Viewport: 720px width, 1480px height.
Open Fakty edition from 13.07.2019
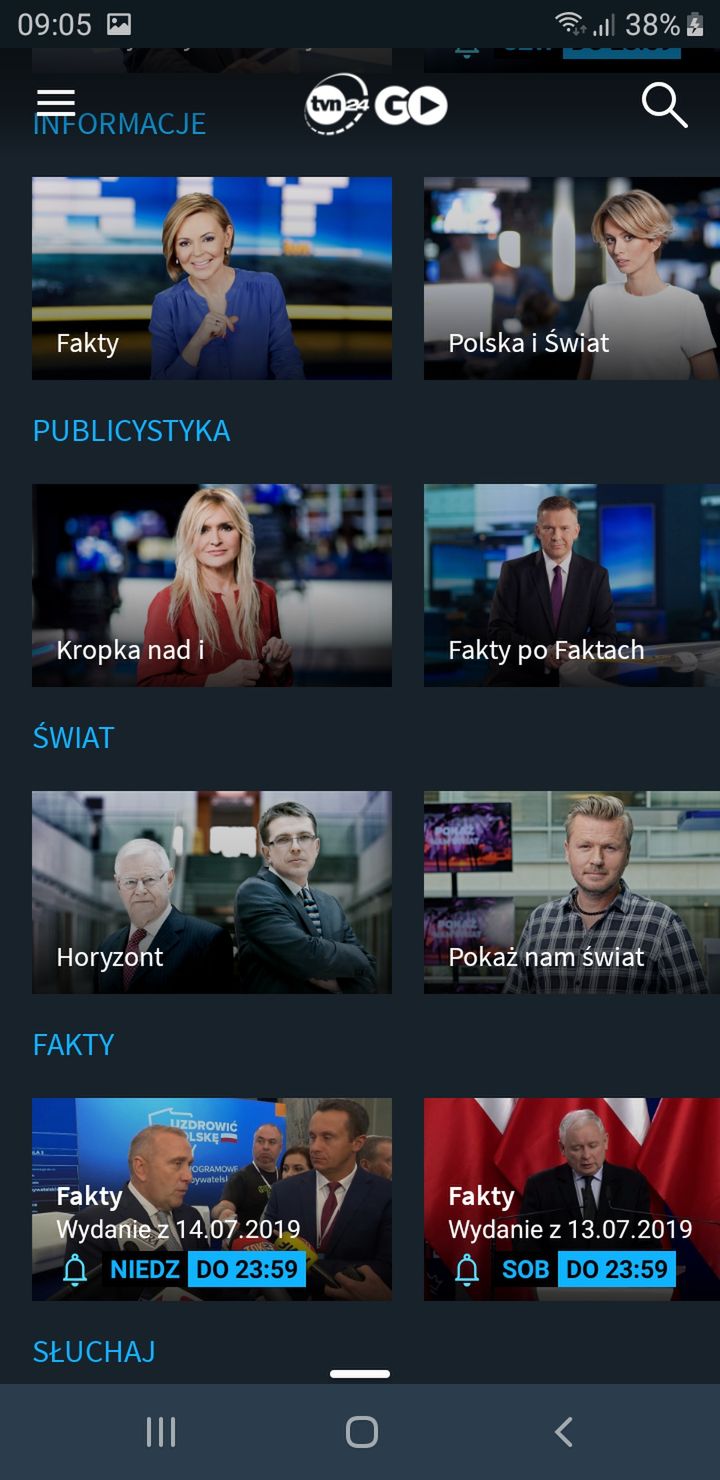[x=572, y=1199]
